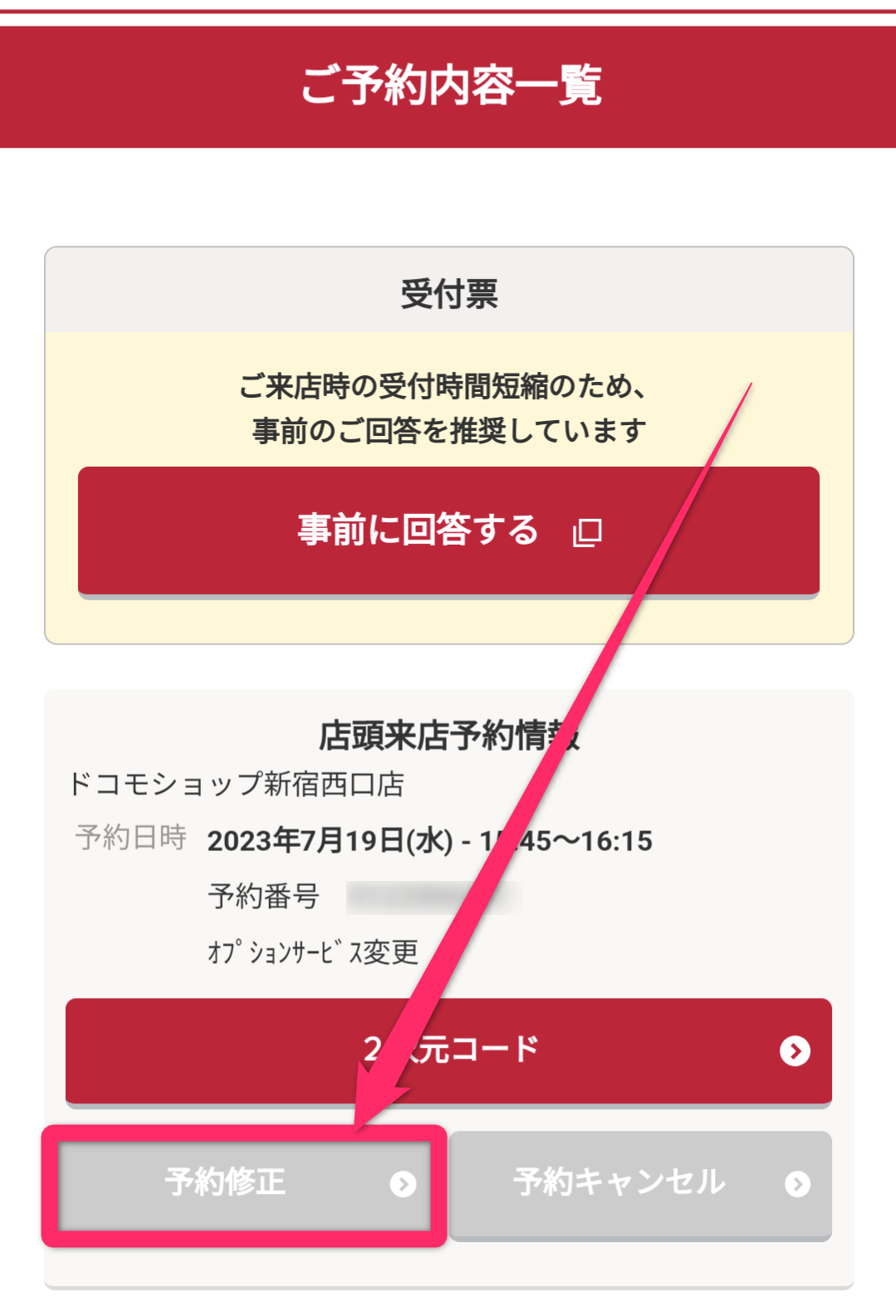Click the arrow icon on the 予約キャンセル button
Viewport: 896px width, 1316px height.
pos(796,1185)
